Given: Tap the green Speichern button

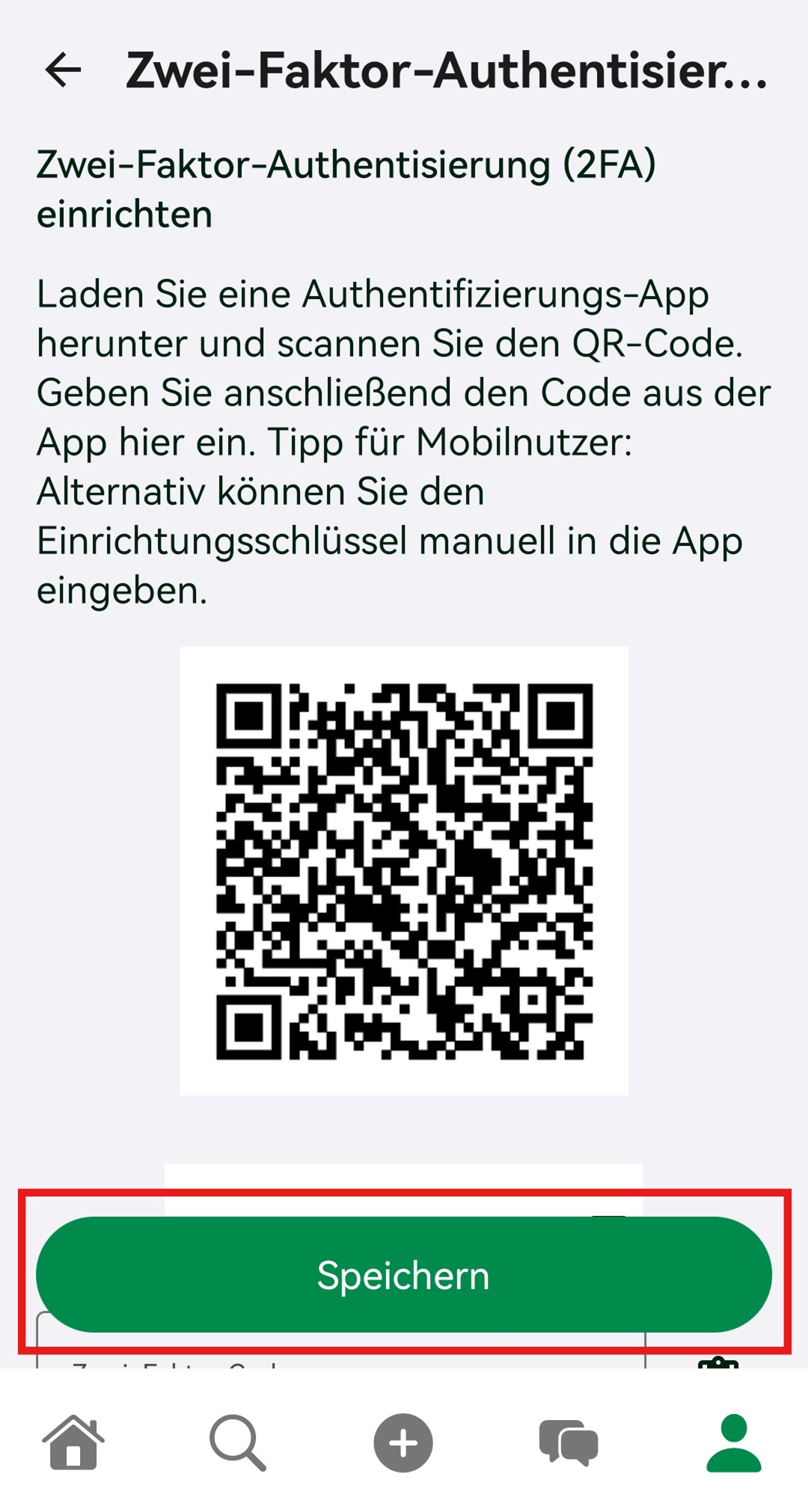Looking at the screenshot, I should tap(403, 1275).
